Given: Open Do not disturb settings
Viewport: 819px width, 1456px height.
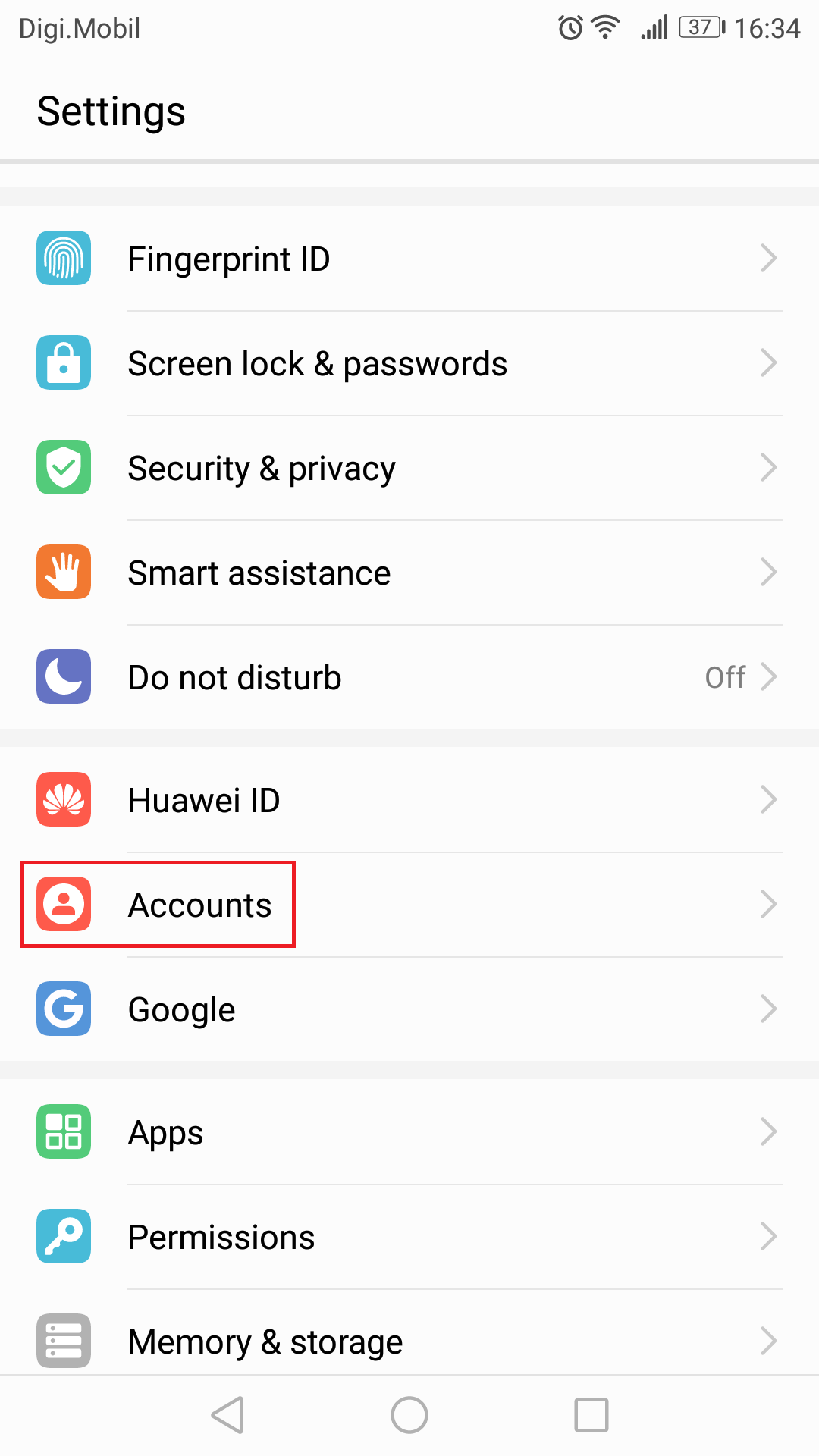Looking at the screenshot, I should point(409,677).
